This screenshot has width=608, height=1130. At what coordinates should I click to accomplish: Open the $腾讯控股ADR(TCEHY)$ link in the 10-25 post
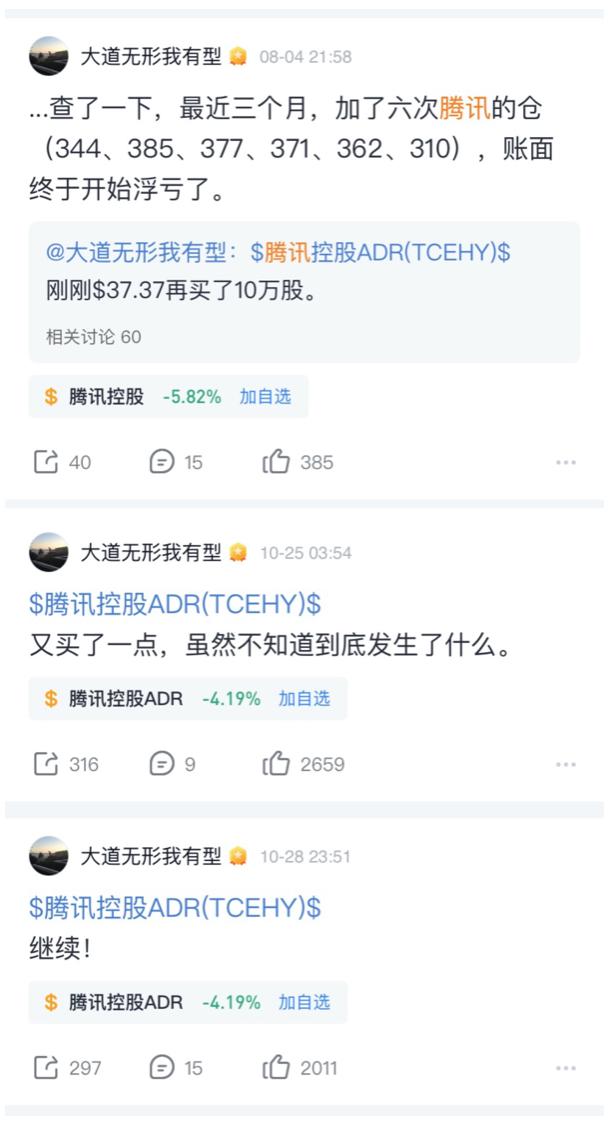click(175, 604)
